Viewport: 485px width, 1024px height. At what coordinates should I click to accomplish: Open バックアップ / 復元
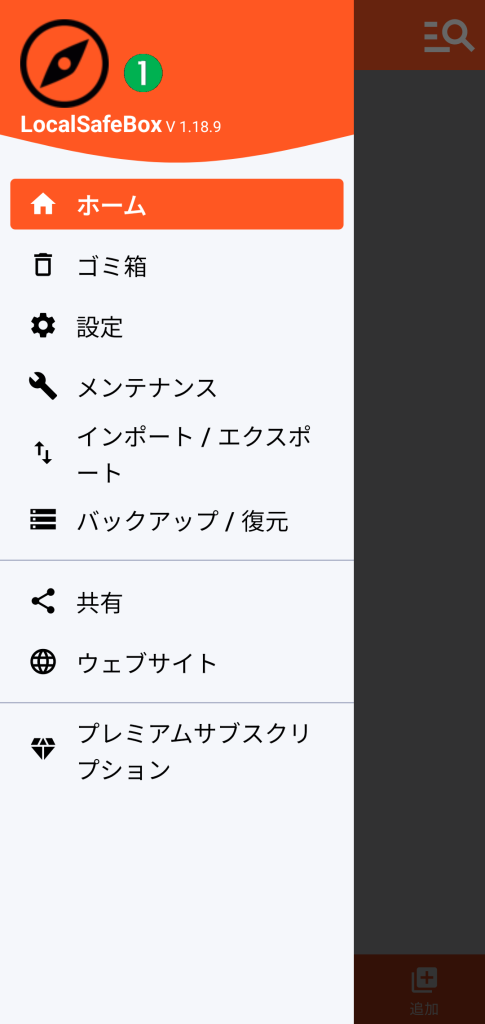pos(177,520)
